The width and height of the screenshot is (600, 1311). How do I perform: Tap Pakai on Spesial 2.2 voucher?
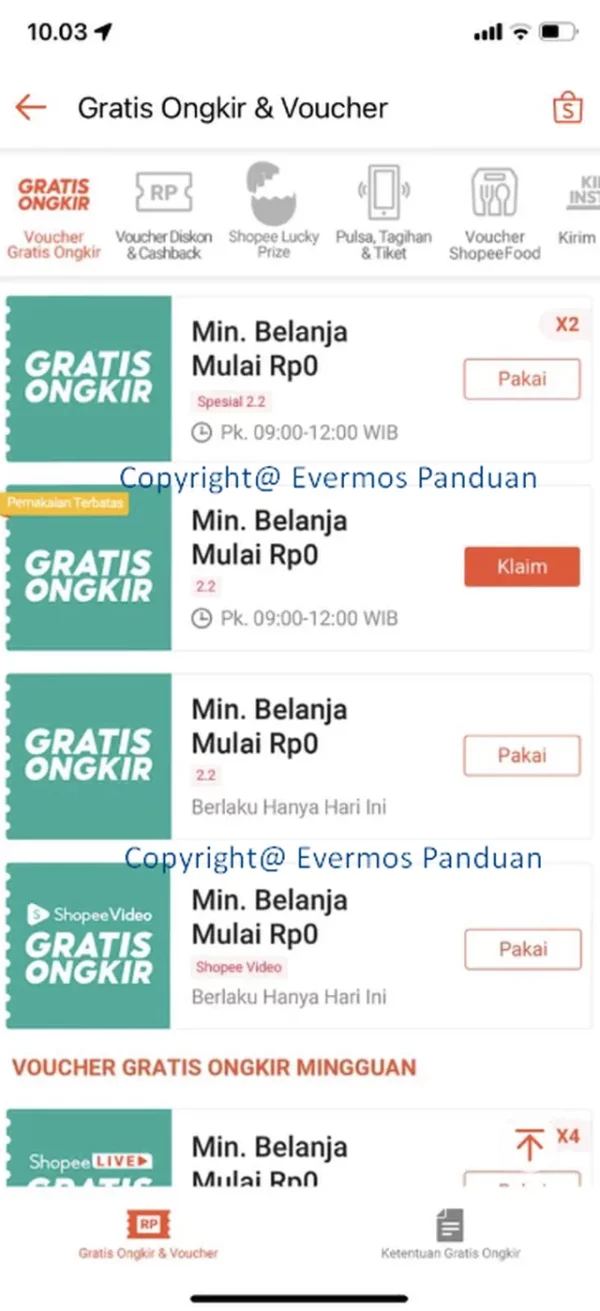click(x=521, y=380)
